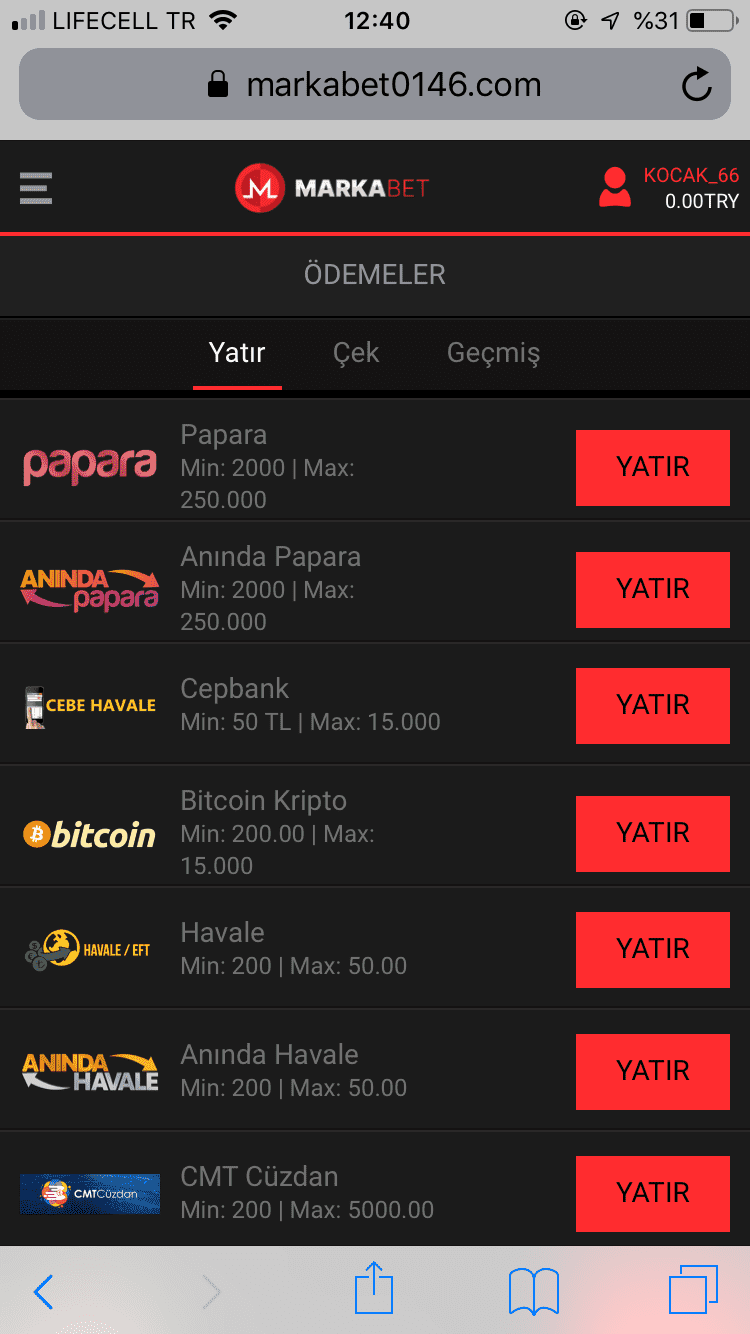Image resolution: width=750 pixels, height=1334 pixels.
Task: Open Safari bookmarks
Action: tap(534, 1291)
